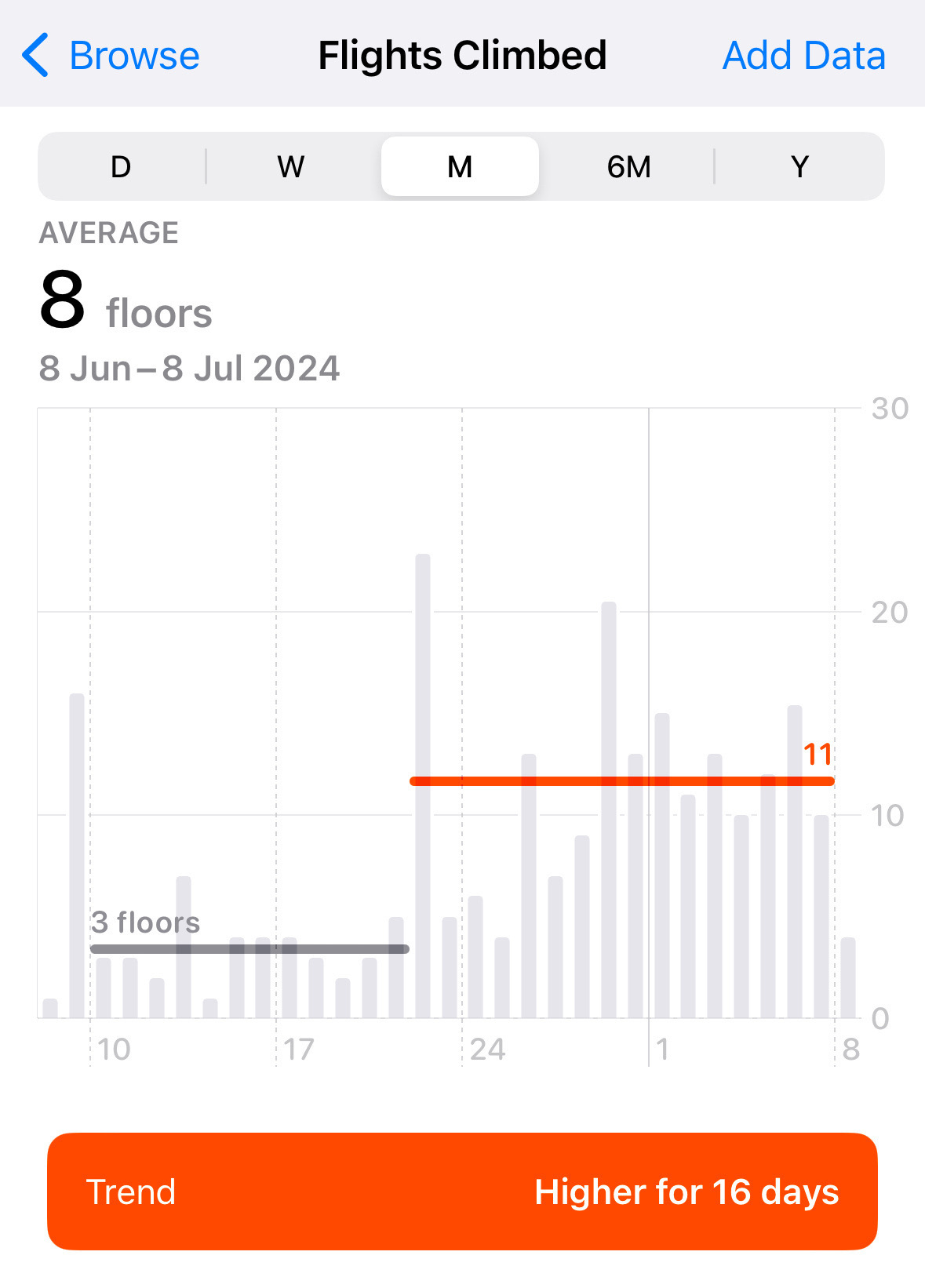Switch to the day (D) view
925x1288 pixels.
coord(121,166)
